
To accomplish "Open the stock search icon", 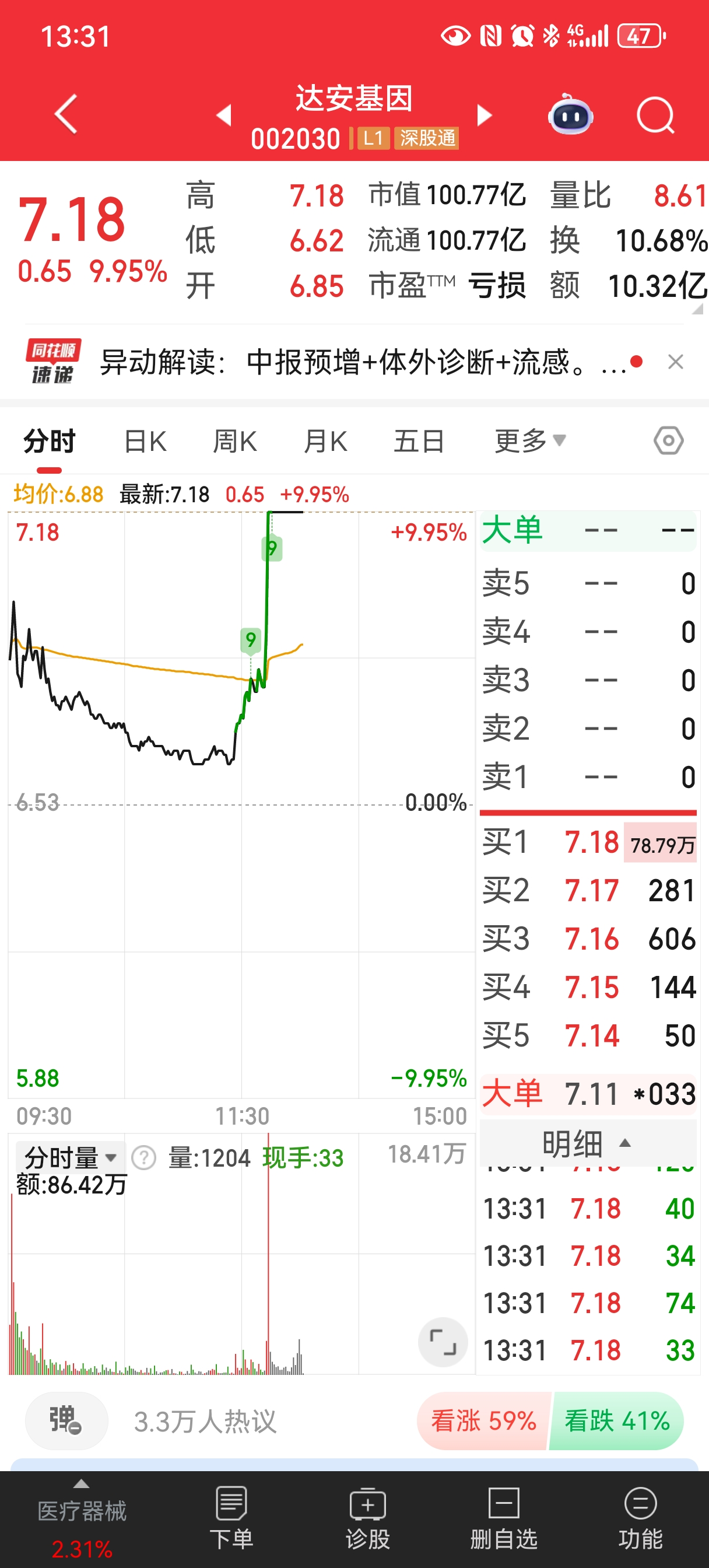I will tap(655, 114).
